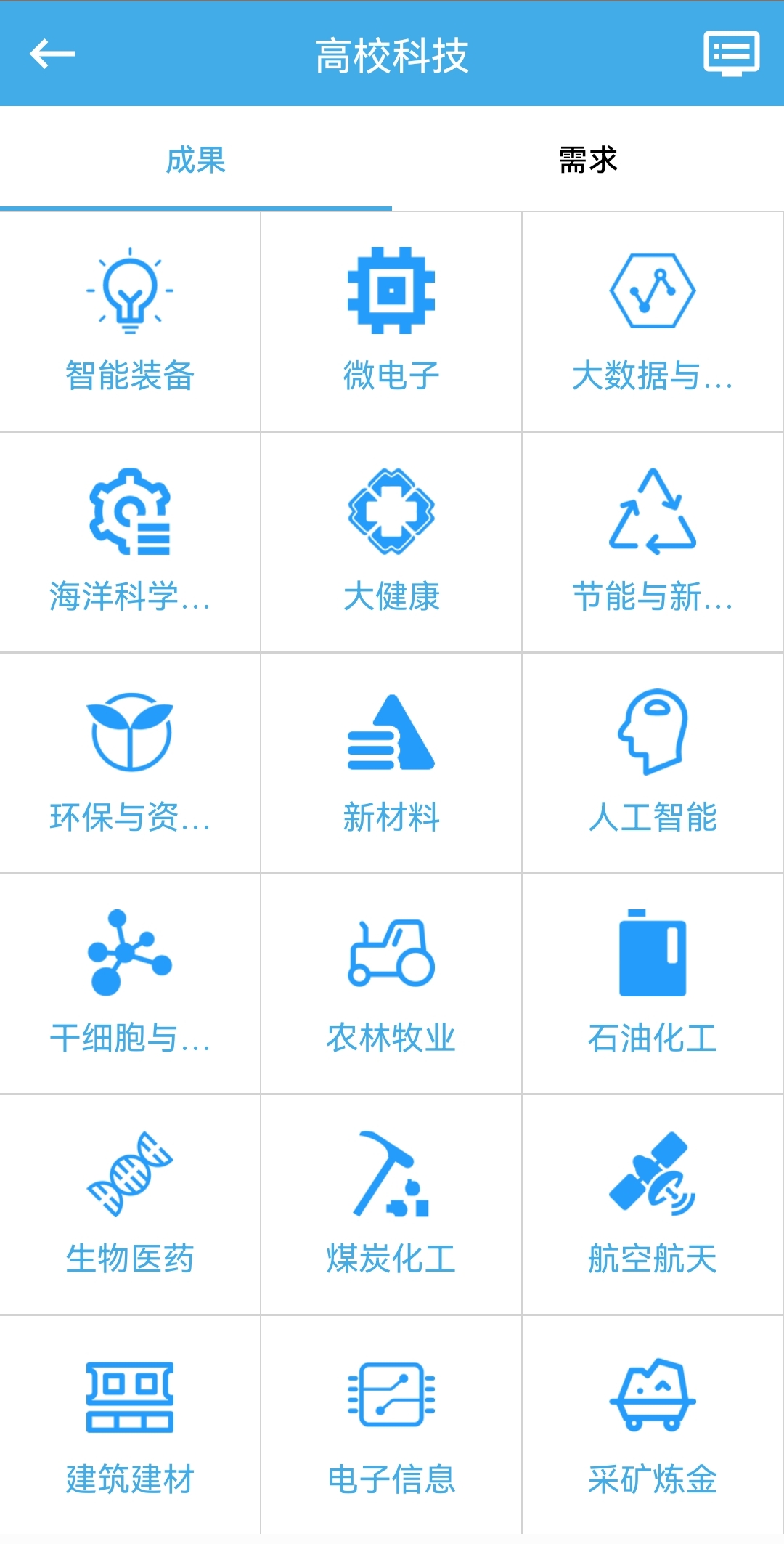Open the 微电子 category
Image resolution: width=784 pixels, height=1544 pixels.
(391, 322)
